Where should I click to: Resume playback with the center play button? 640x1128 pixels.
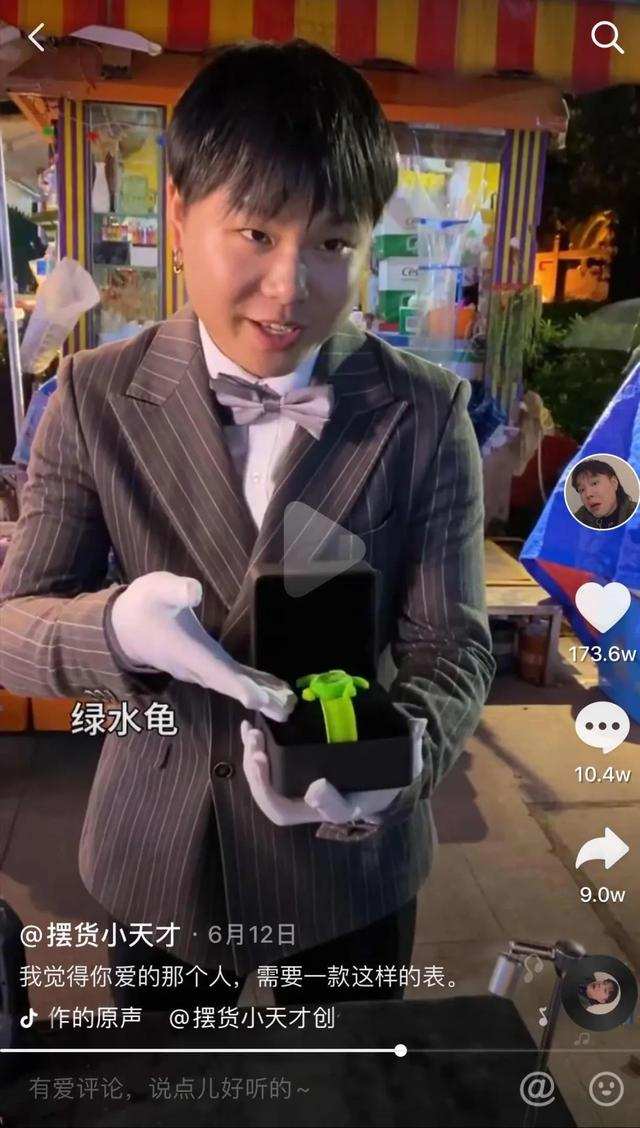pyautogui.click(x=321, y=549)
